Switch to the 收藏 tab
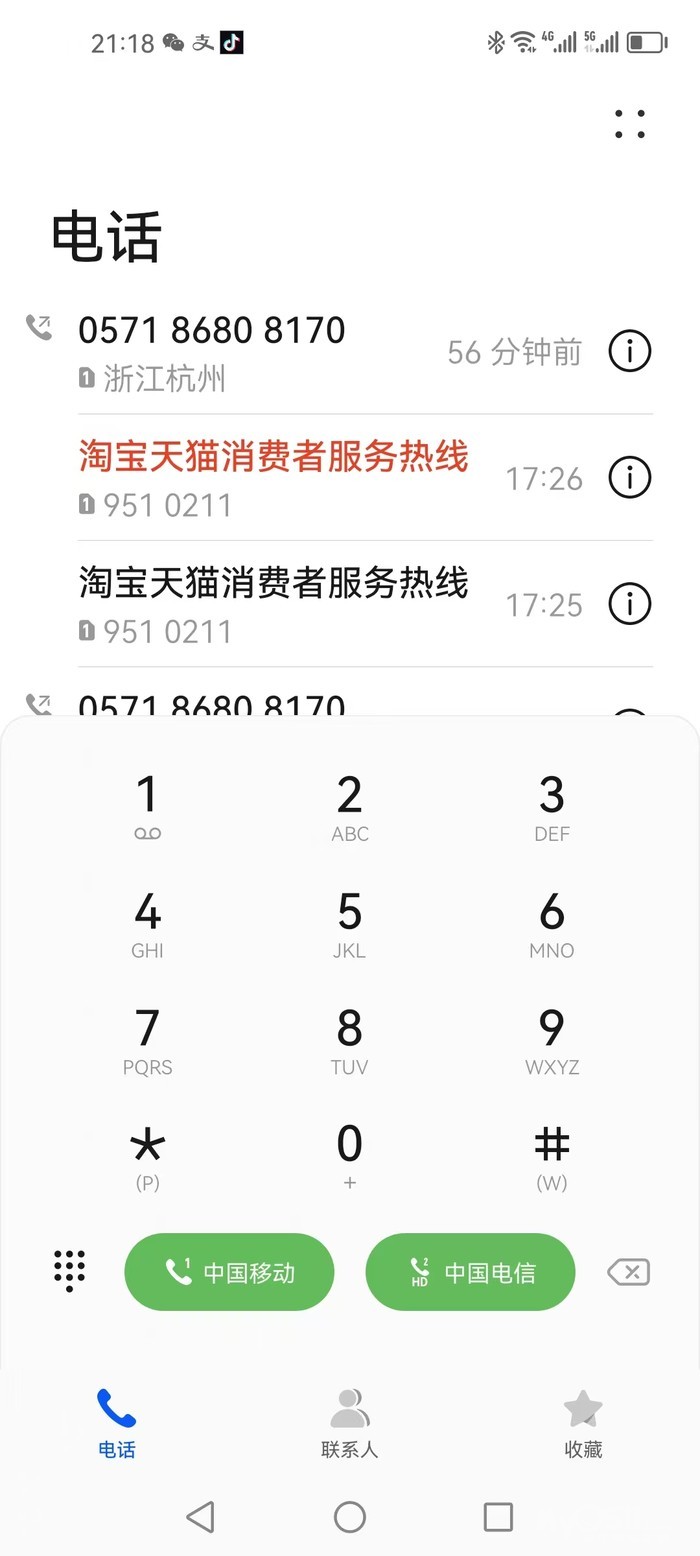 pos(583,1423)
